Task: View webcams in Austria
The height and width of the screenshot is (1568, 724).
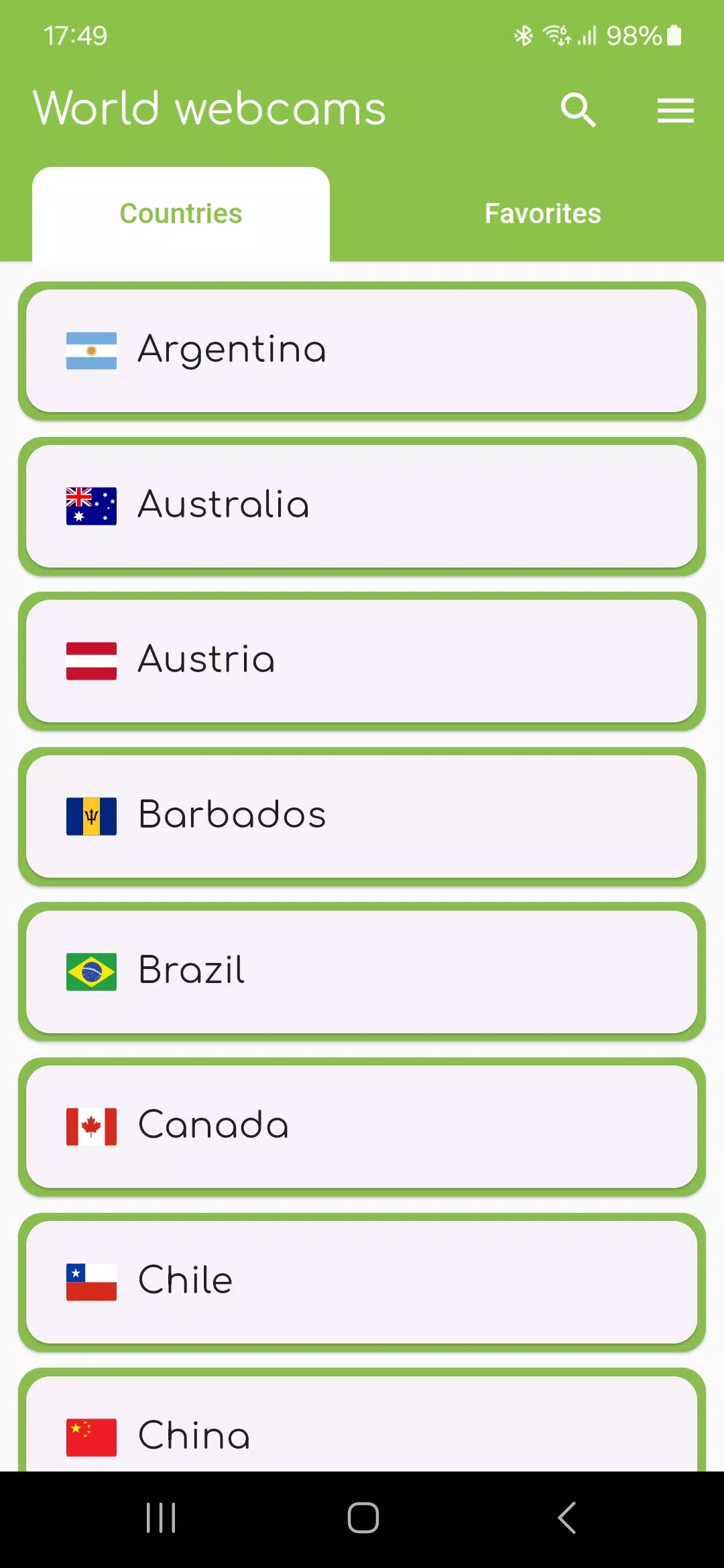Action: click(362, 661)
